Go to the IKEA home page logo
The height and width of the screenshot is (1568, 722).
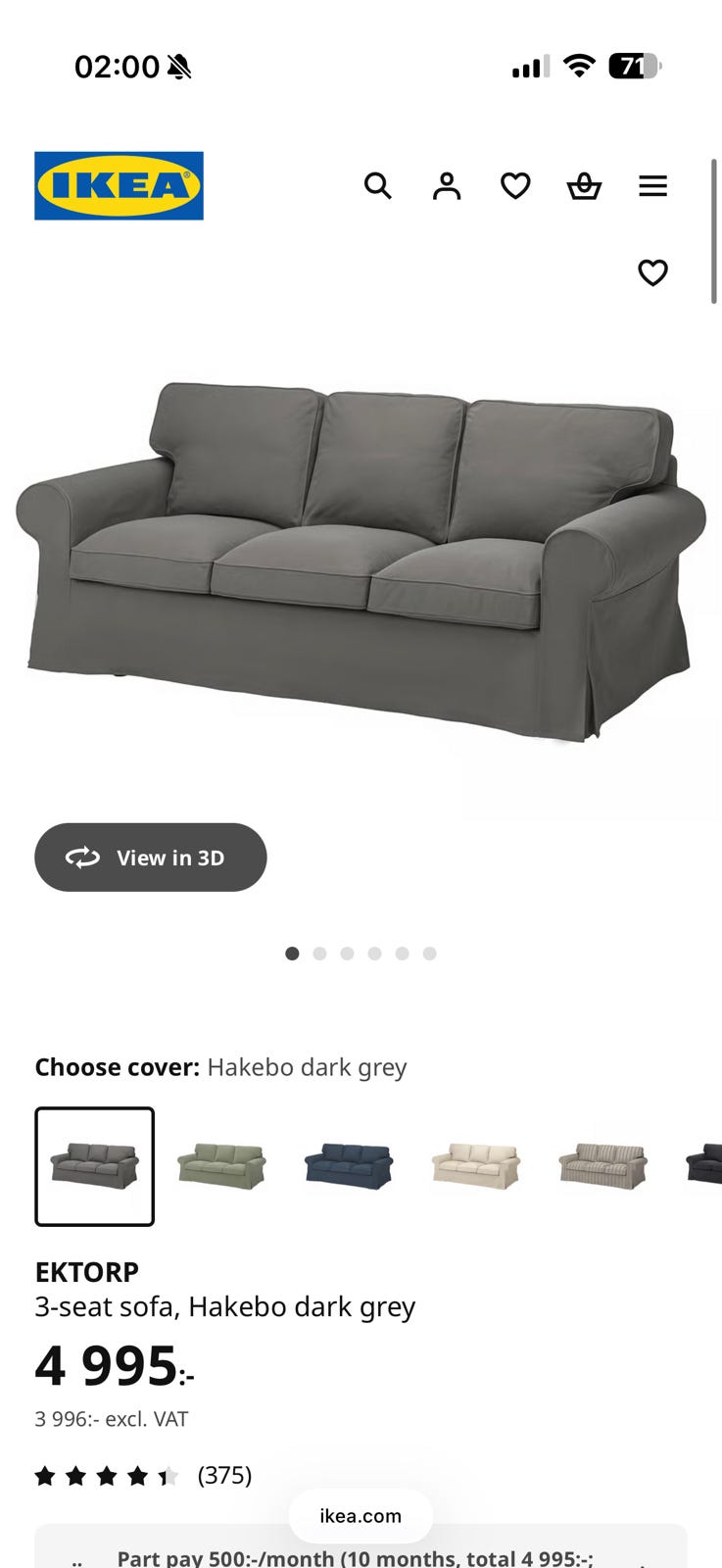[119, 185]
